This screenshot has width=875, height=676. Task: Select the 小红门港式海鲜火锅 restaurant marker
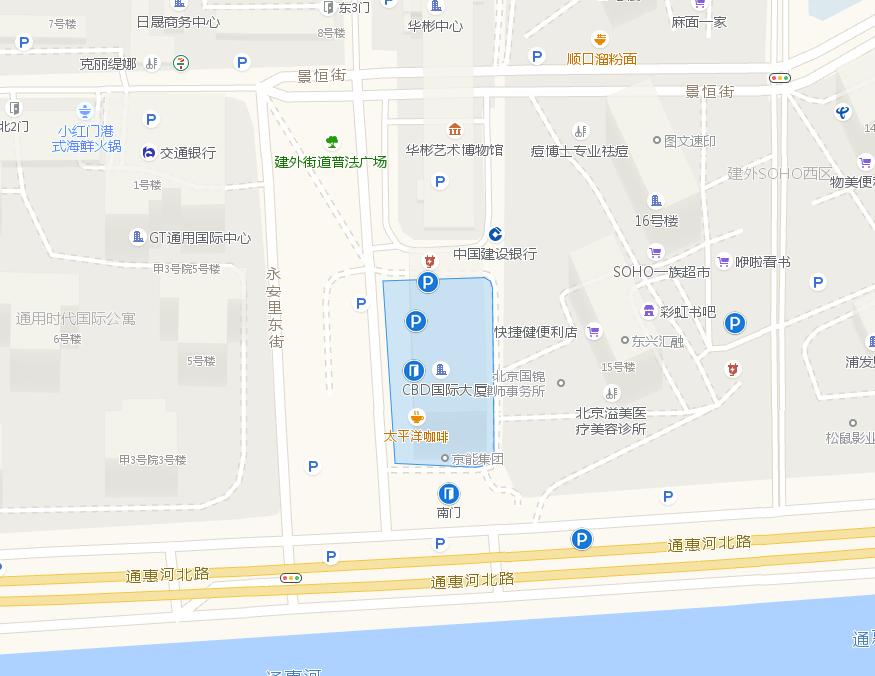point(86,111)
